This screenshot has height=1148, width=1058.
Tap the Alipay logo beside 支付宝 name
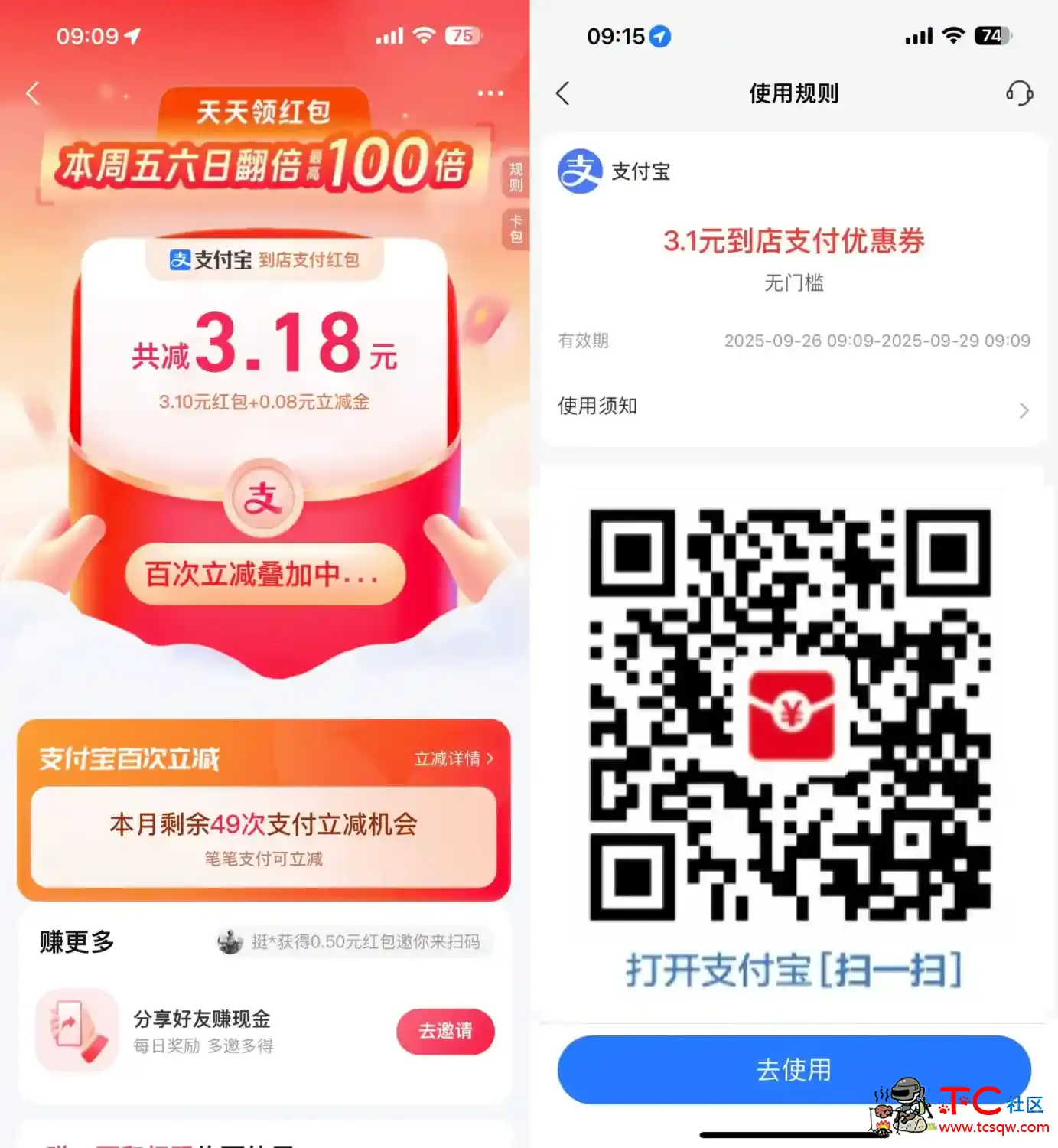(580, 171)
